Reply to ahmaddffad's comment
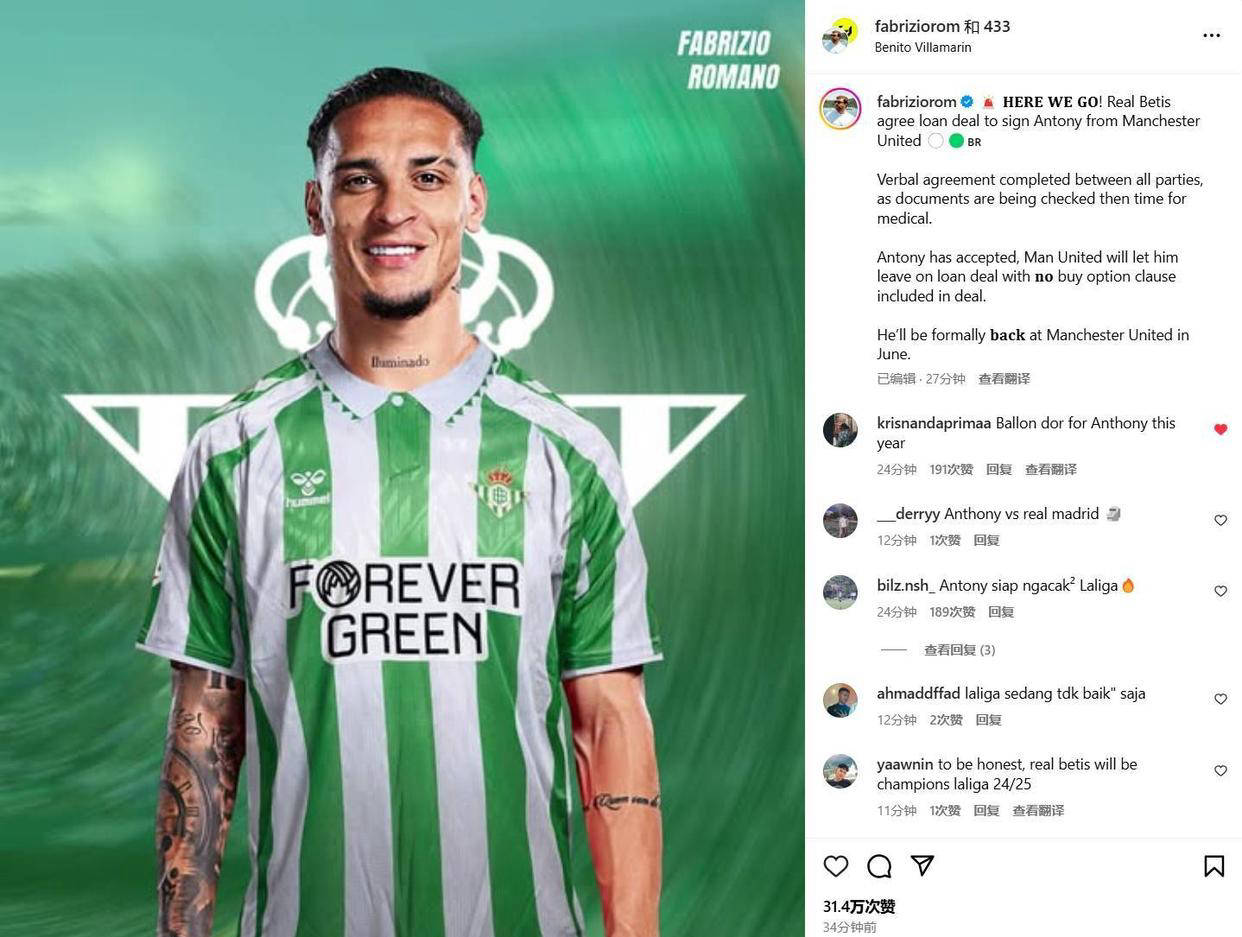This screenshot has width=1242, height=937. click(x=987, y=720)
